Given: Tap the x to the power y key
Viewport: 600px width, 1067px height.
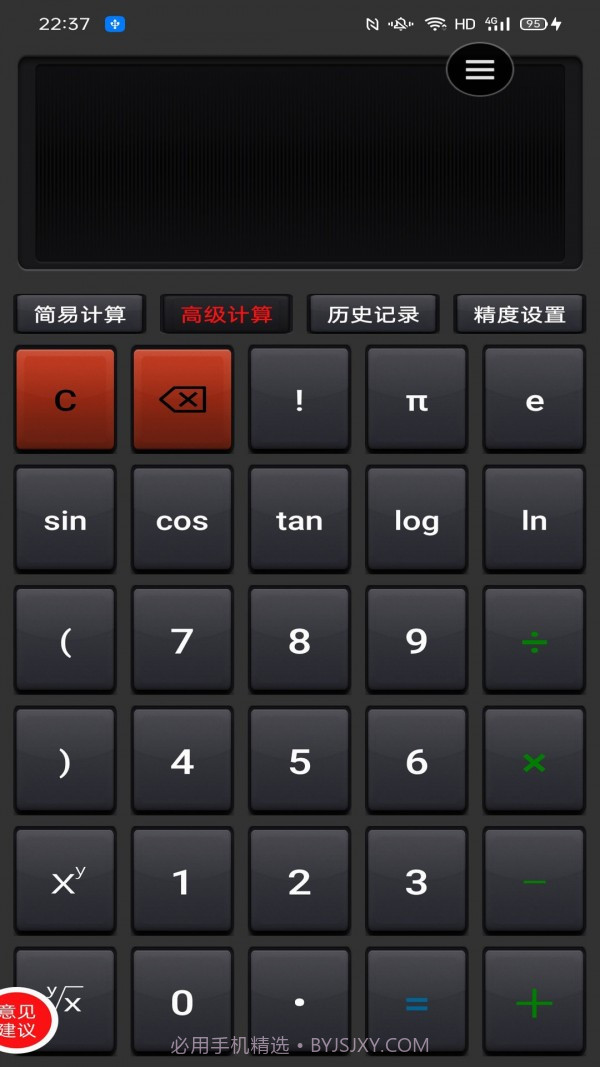Looking at the screenshot, I should click(x=65, y=882).
